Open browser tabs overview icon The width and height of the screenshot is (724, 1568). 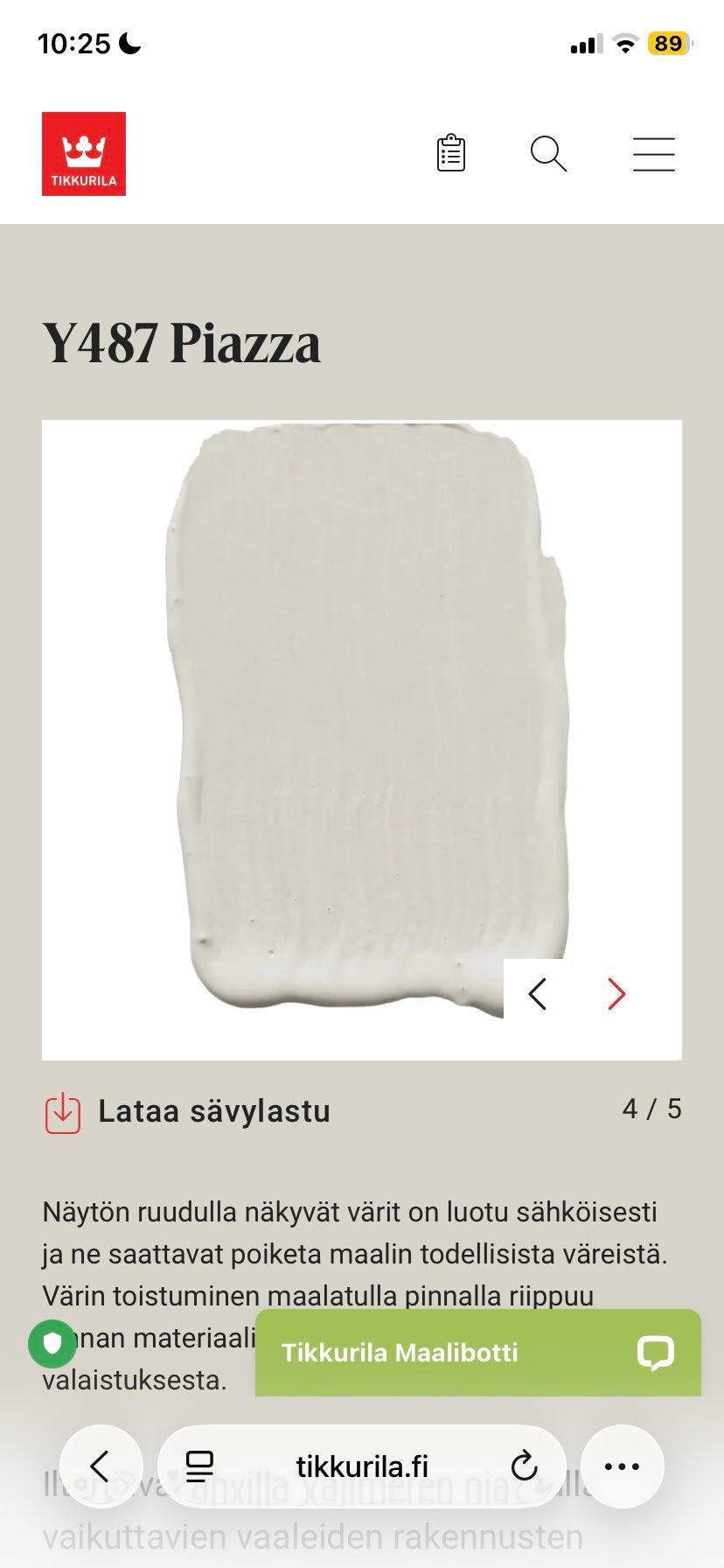point(199,1466)
